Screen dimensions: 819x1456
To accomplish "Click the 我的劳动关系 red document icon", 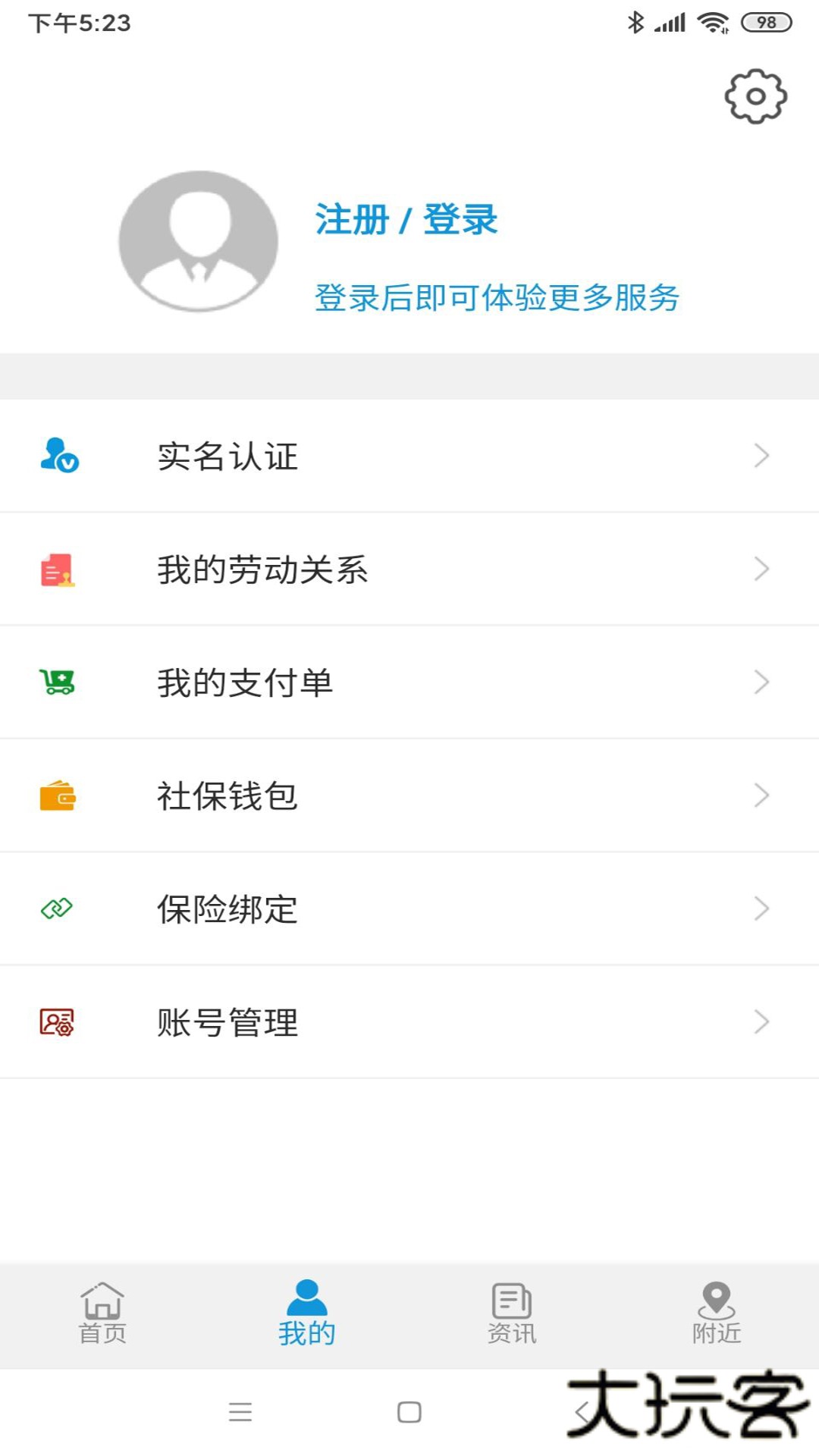I will pyautogui.click(x=56, y=570).
